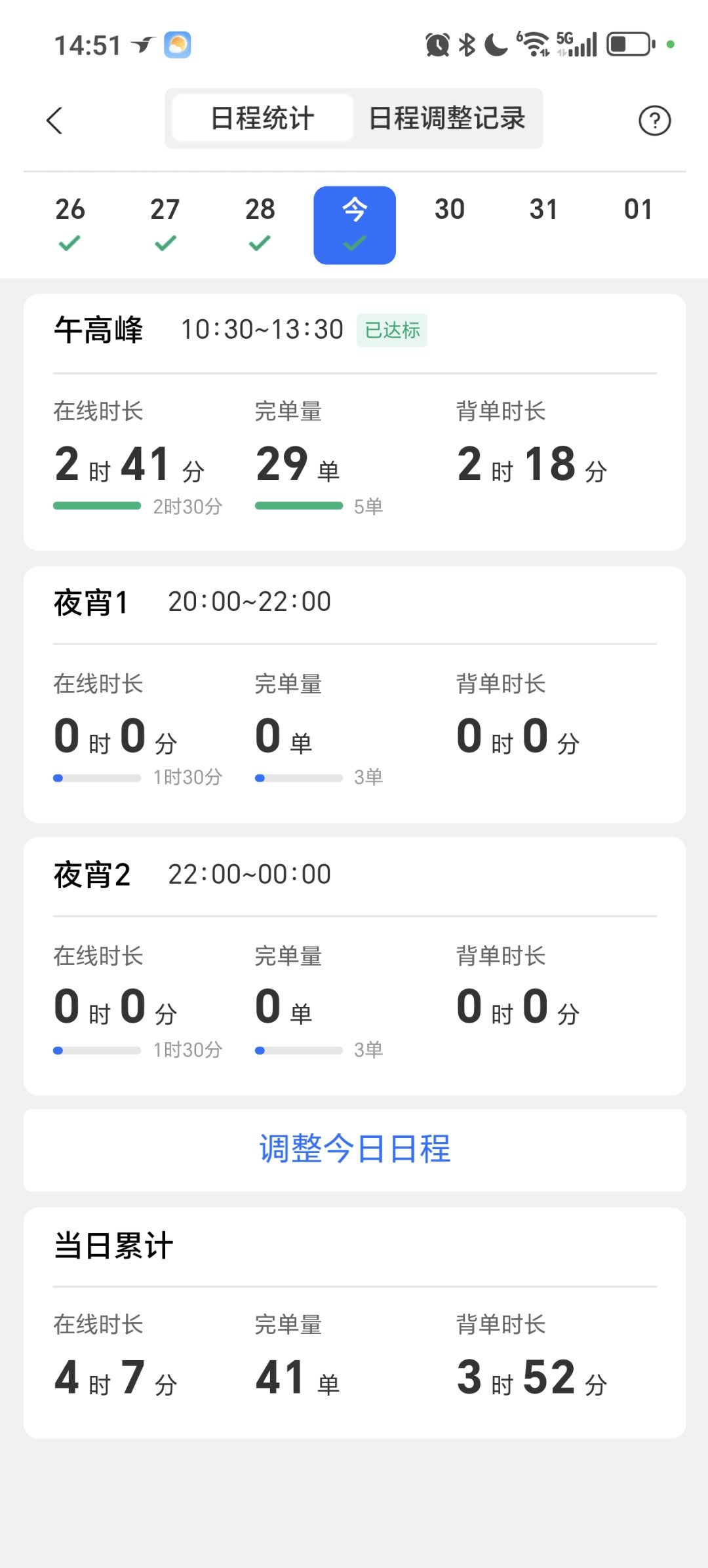
Task: Select date 26 in the date strip
Action: [x=70, y=225]
